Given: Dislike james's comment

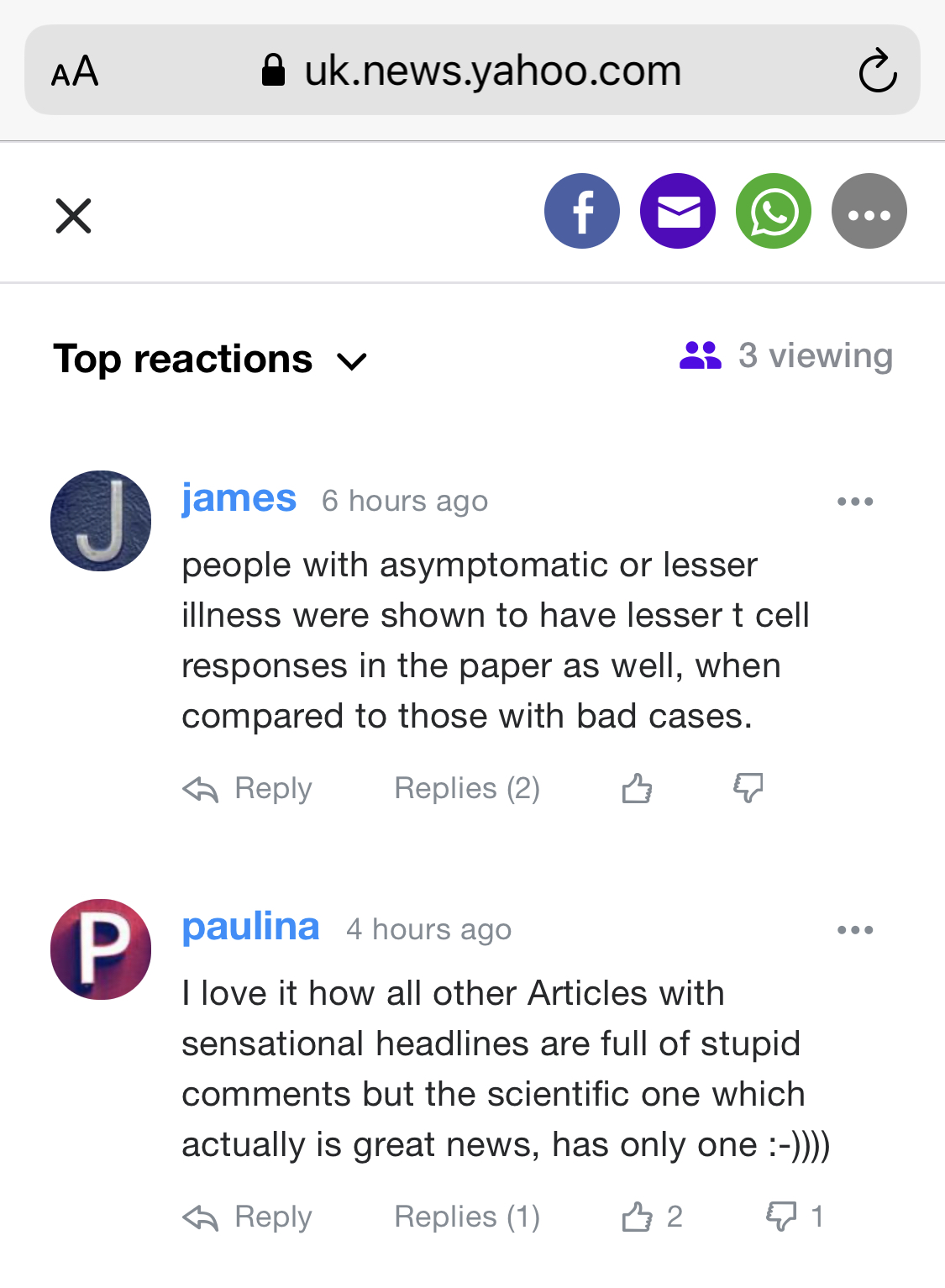Looking at the screenshot, I should click(x=748, y=788).
